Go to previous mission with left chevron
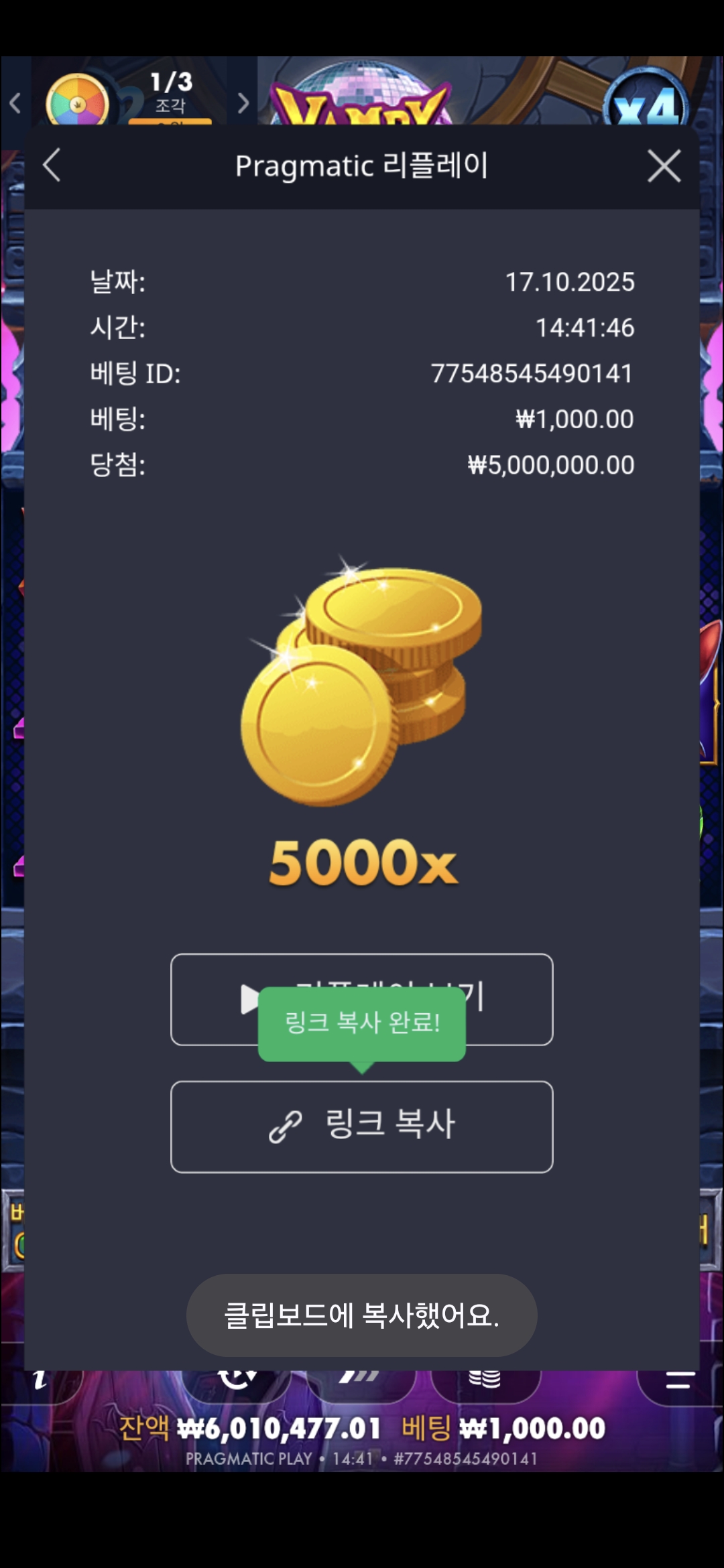Screen dimensions: 724x1568 pos(15,103)
